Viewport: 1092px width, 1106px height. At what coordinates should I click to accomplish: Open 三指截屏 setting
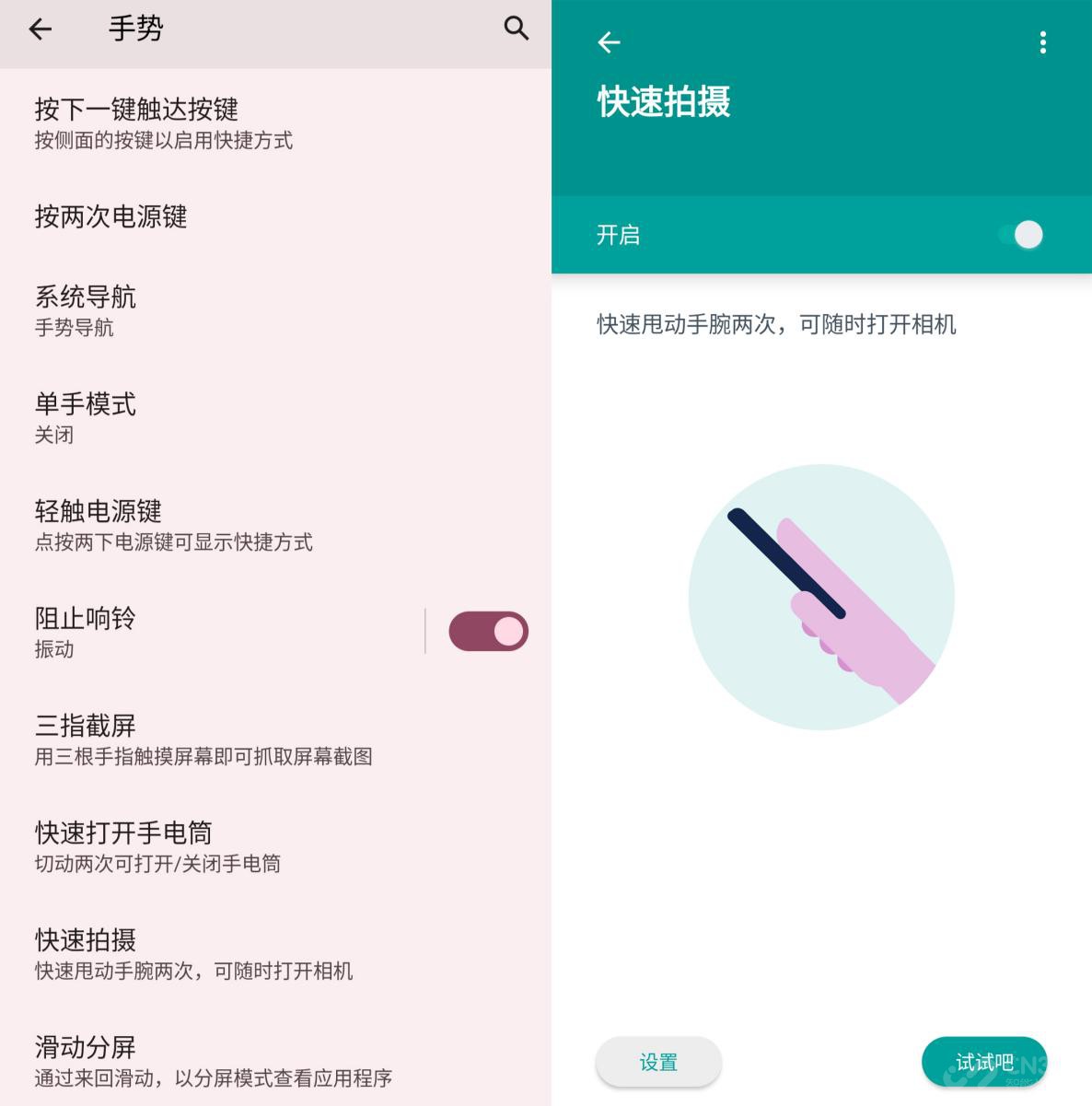pyautogui.click(x=203, y=739)
